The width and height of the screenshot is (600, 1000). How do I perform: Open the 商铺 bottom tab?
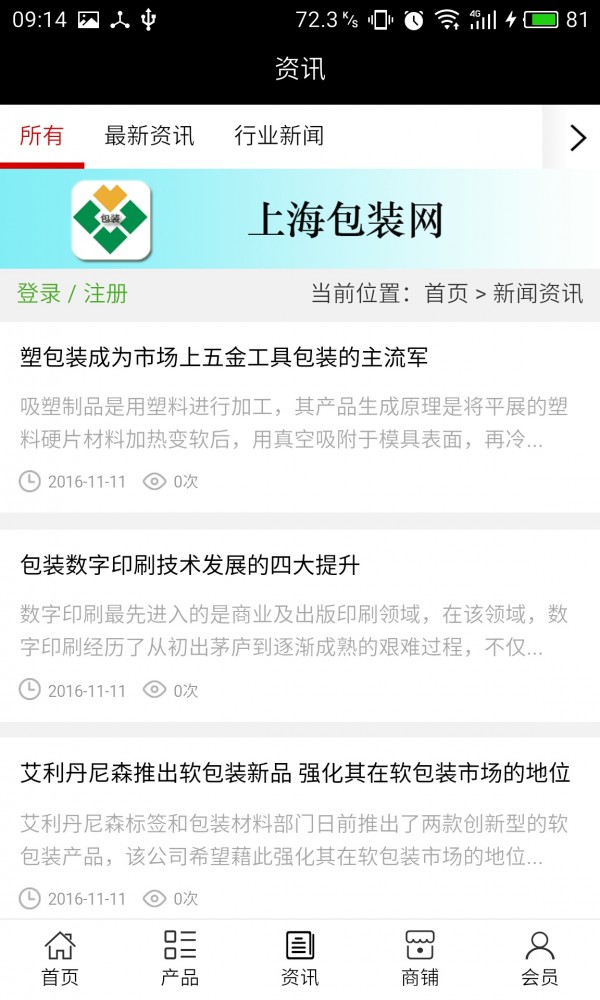pos(420,958)
